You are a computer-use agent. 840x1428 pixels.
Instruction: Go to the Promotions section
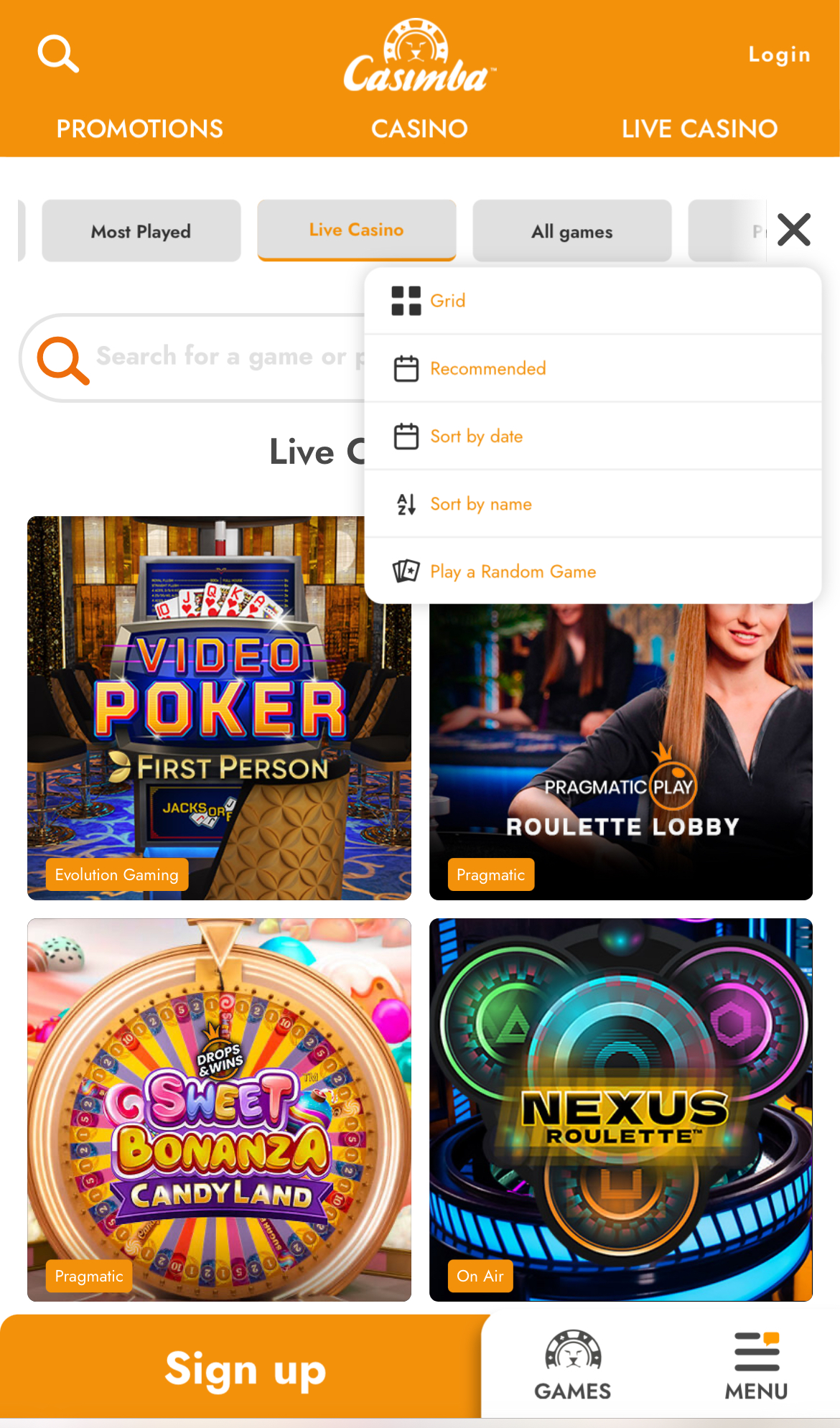140,129
